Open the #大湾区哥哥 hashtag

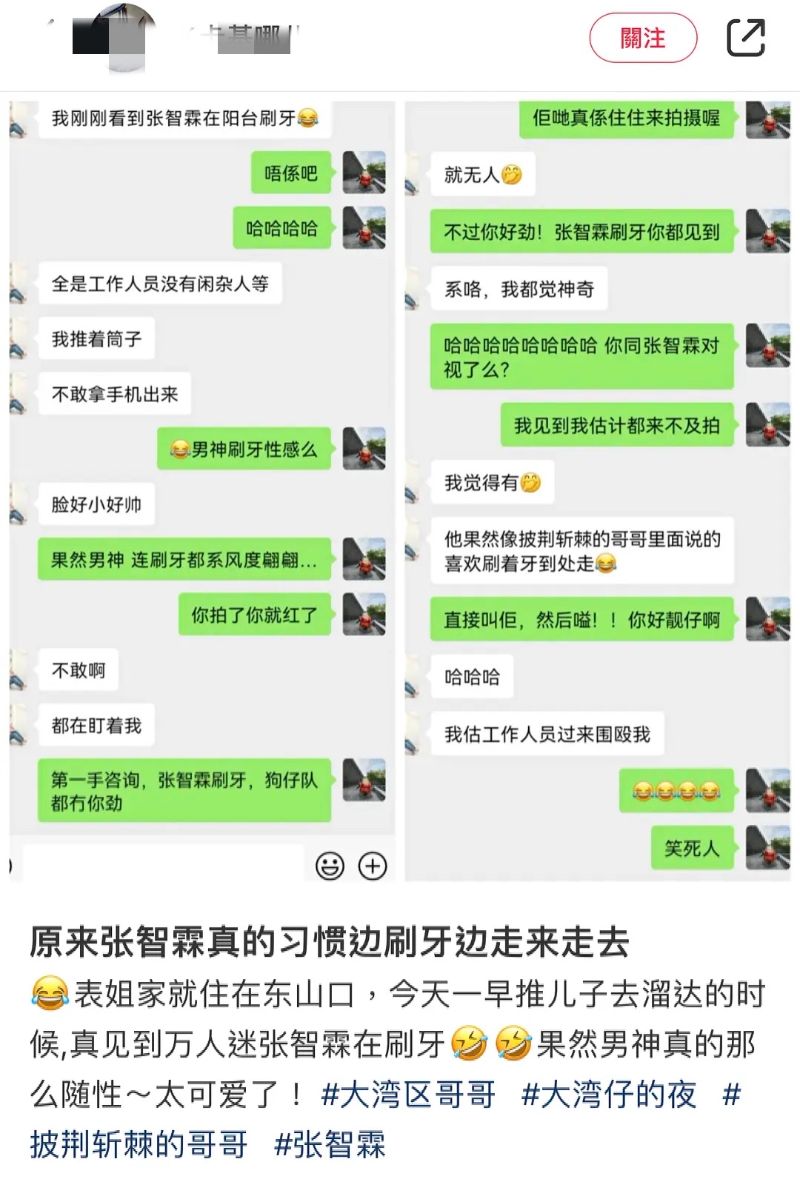[408, 1094]
